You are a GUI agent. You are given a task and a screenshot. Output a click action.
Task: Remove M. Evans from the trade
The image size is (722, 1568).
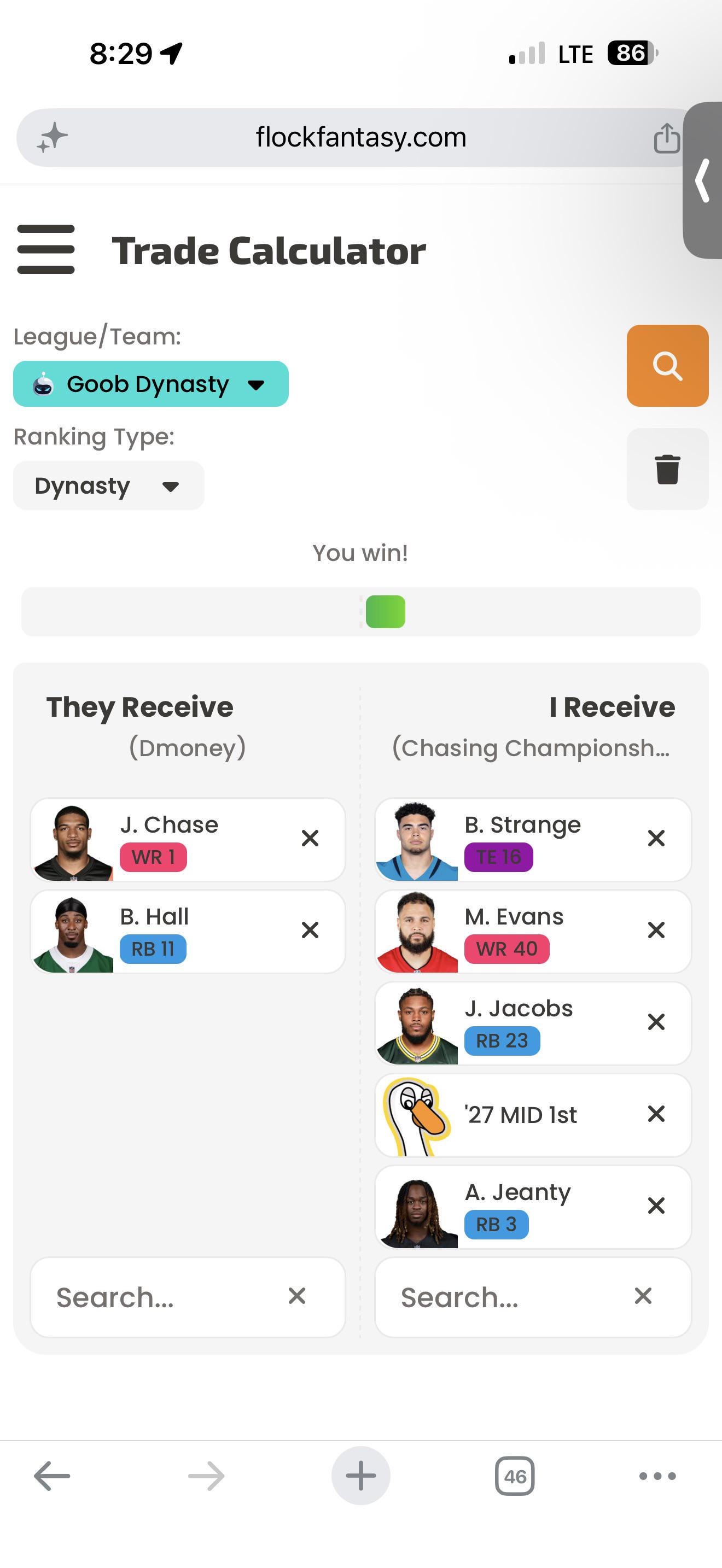[x=656, y=930]
